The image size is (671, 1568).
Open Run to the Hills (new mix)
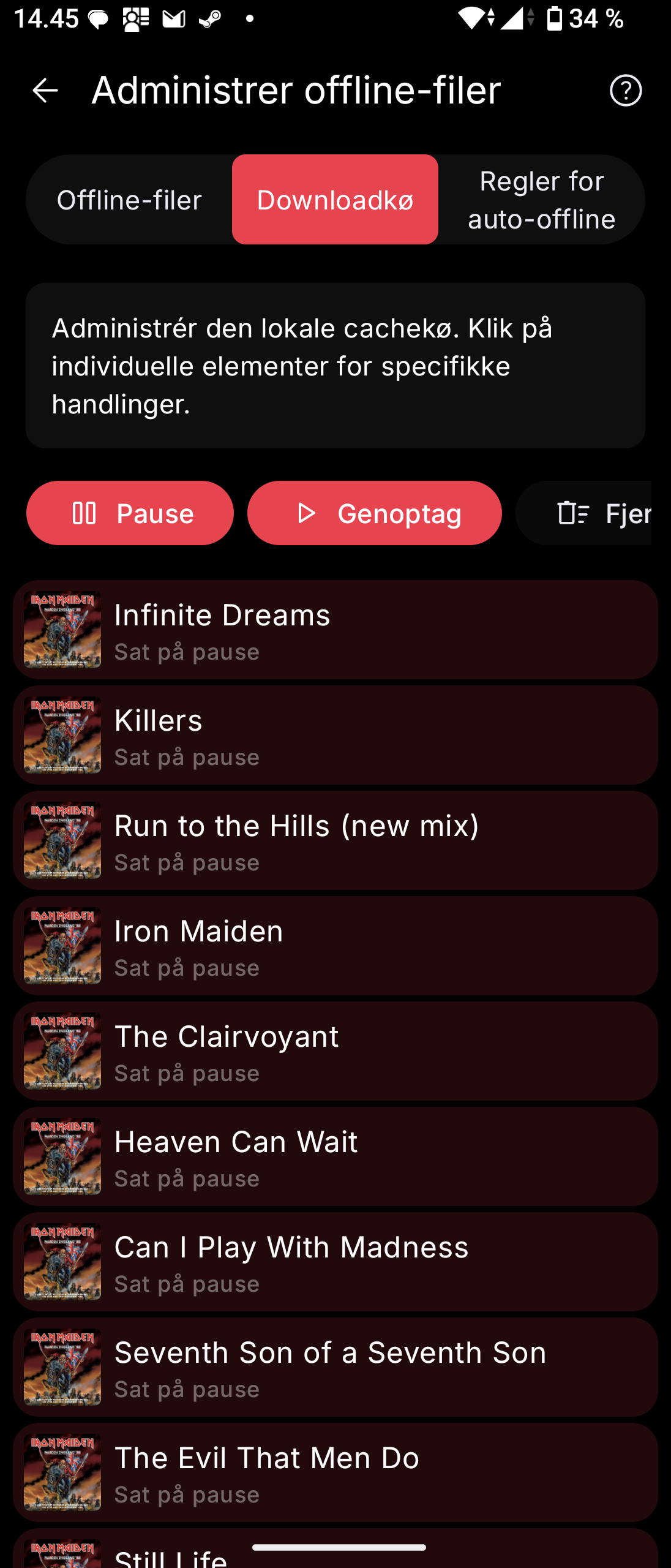335,840
